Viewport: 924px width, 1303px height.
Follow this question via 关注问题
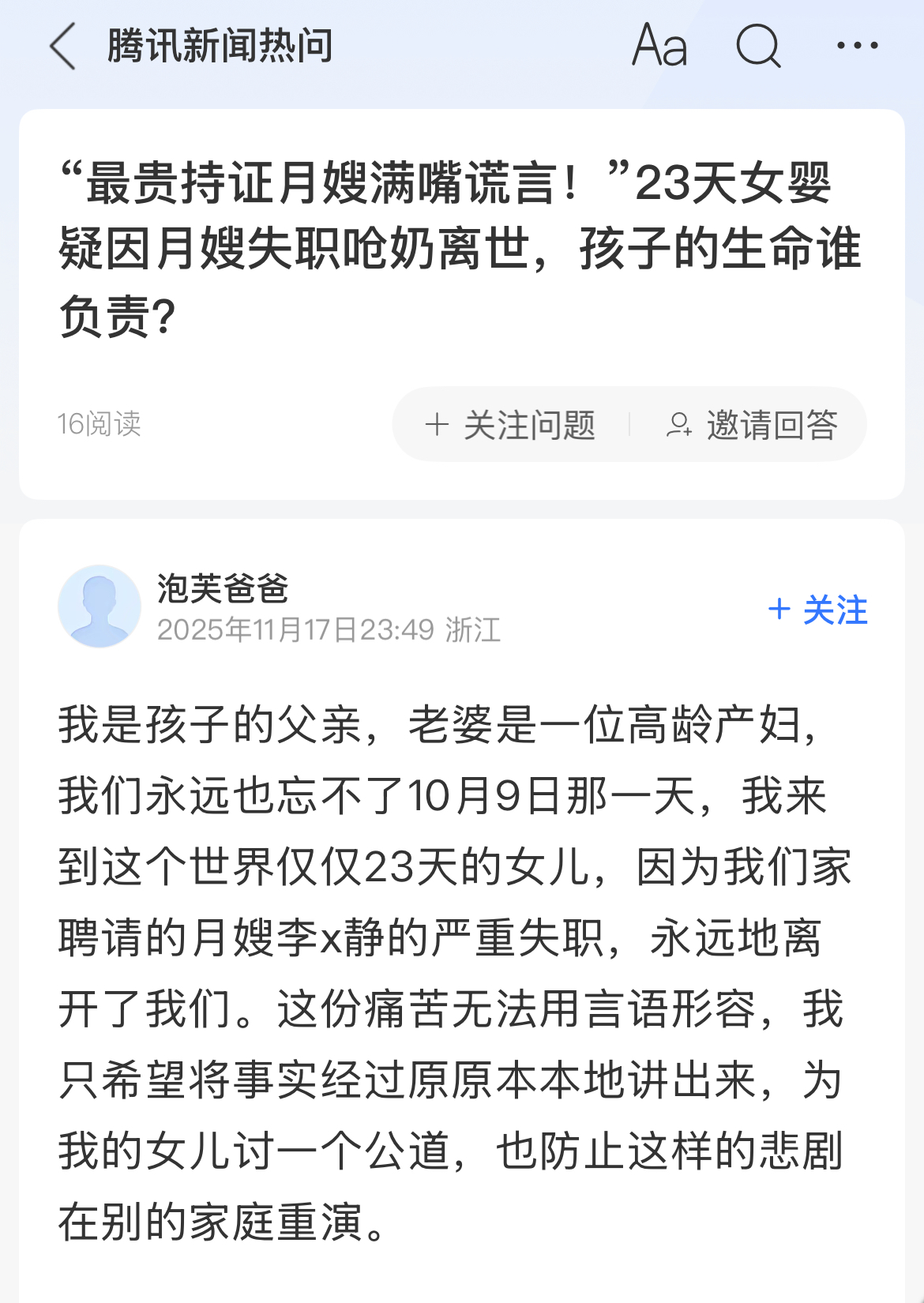(x=511, y=425)
